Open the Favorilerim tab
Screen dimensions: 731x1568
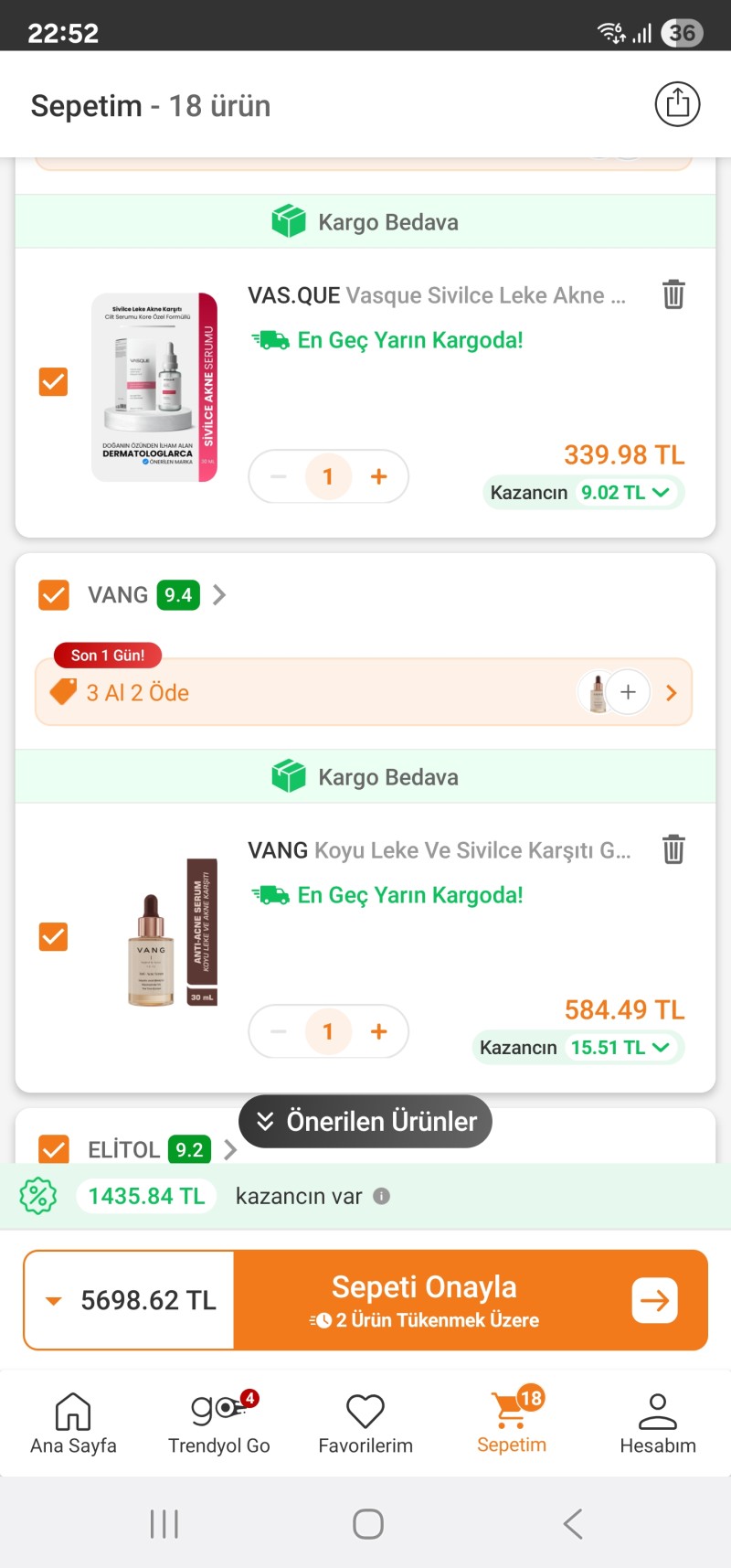click(365, 1424)
